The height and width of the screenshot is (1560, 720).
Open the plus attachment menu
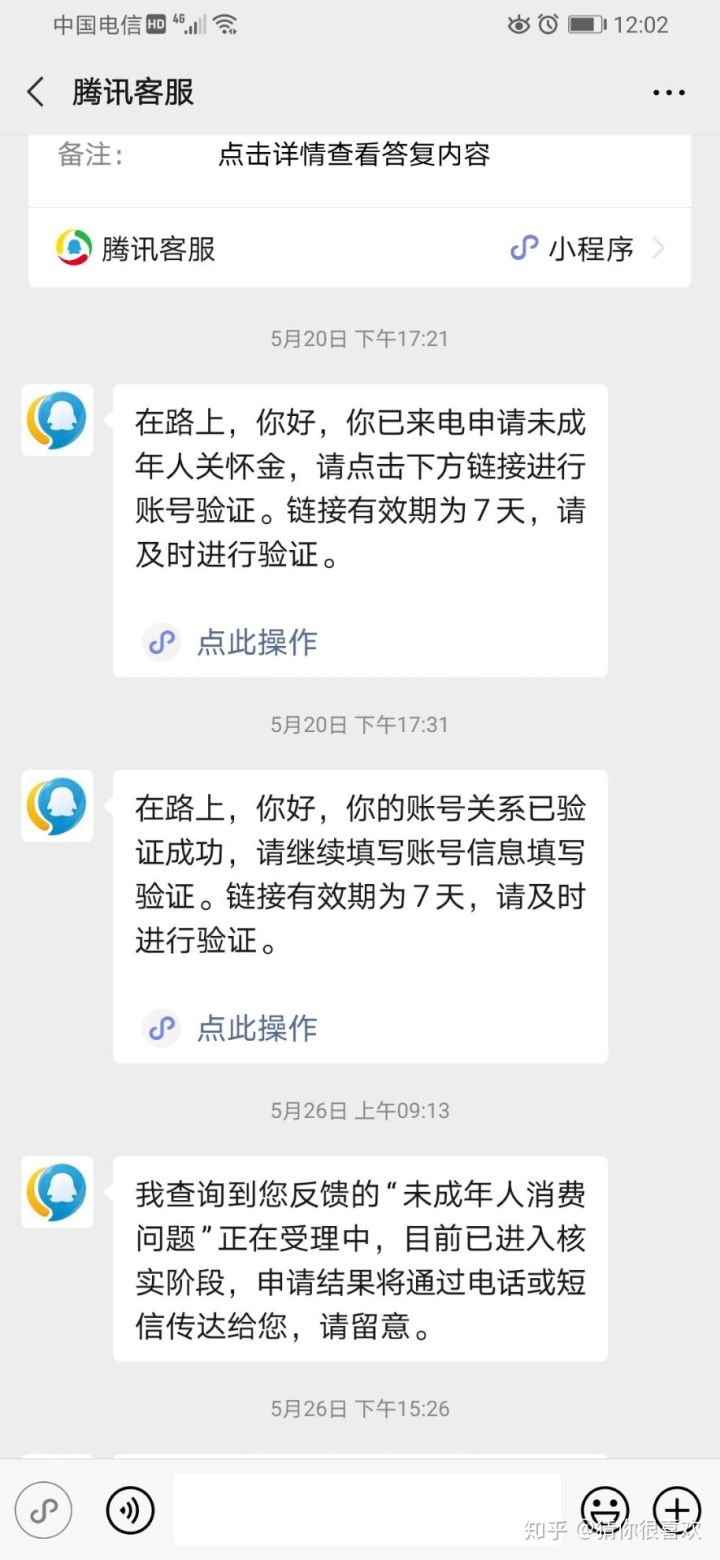tap(677, 1510)
